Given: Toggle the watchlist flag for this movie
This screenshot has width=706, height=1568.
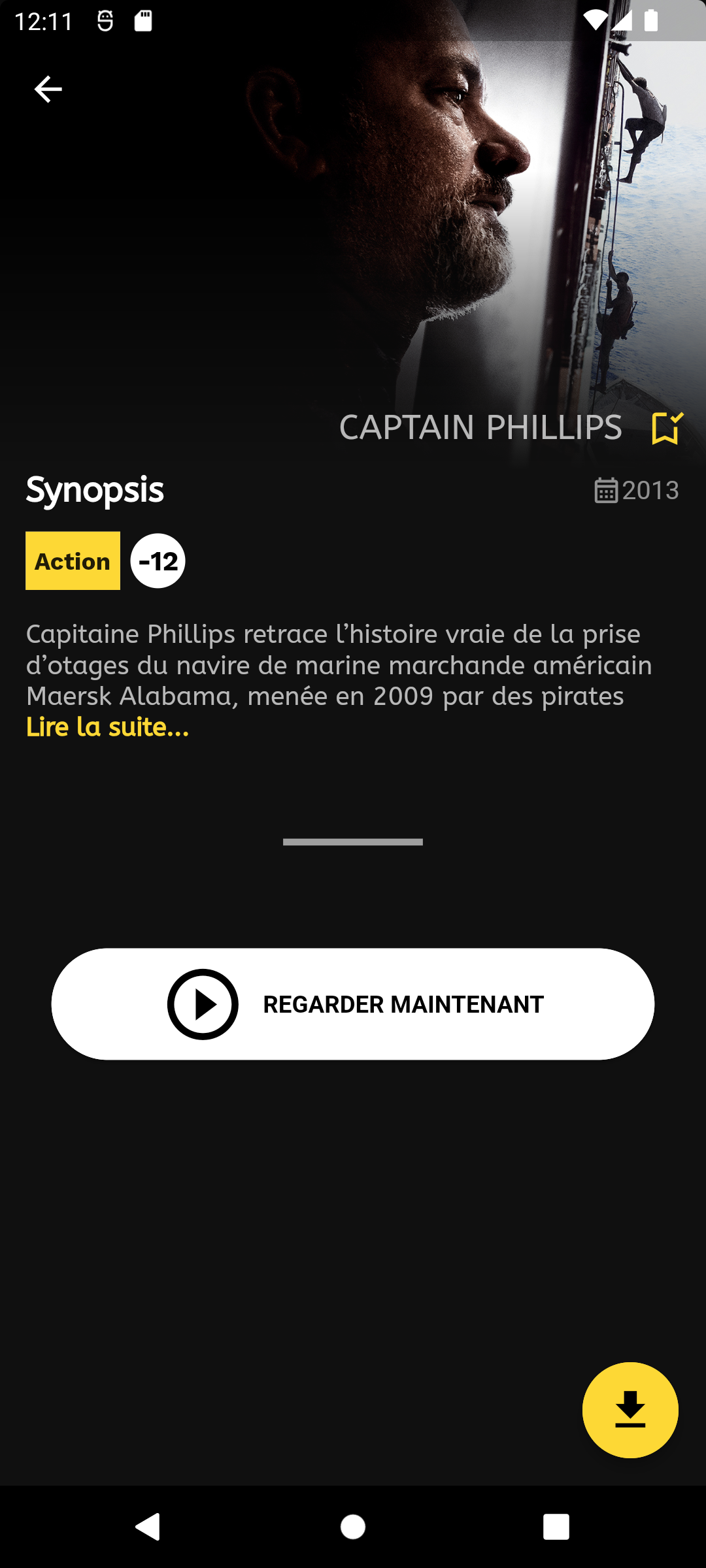Looking at the screenshot, I should coord(665,428).
